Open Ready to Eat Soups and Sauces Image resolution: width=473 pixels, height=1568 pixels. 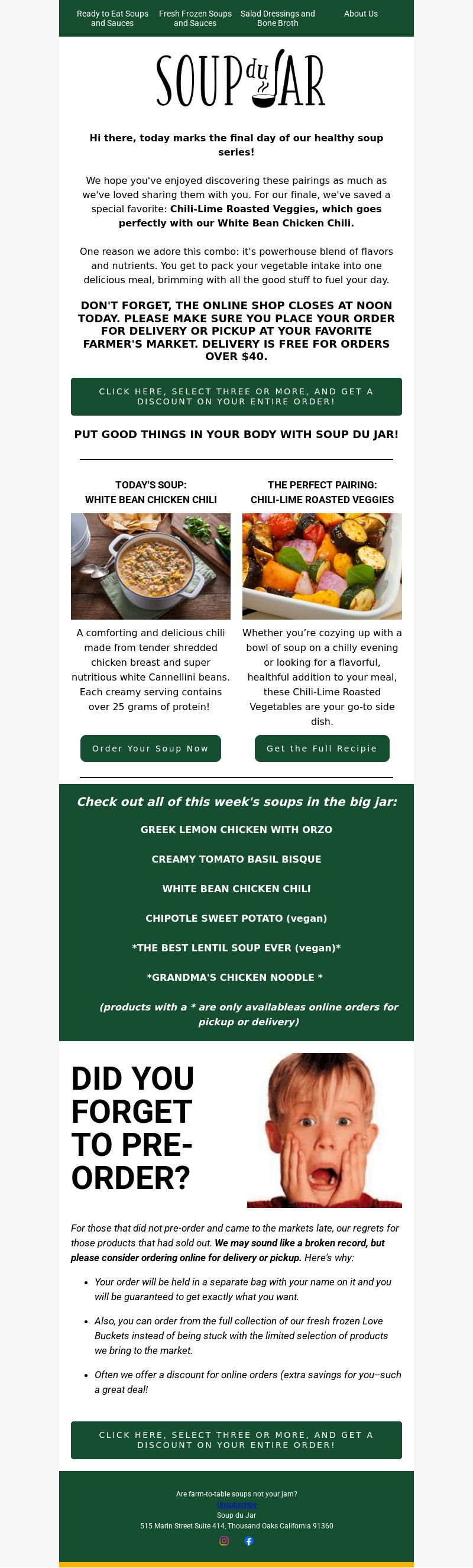click(112, 18)
